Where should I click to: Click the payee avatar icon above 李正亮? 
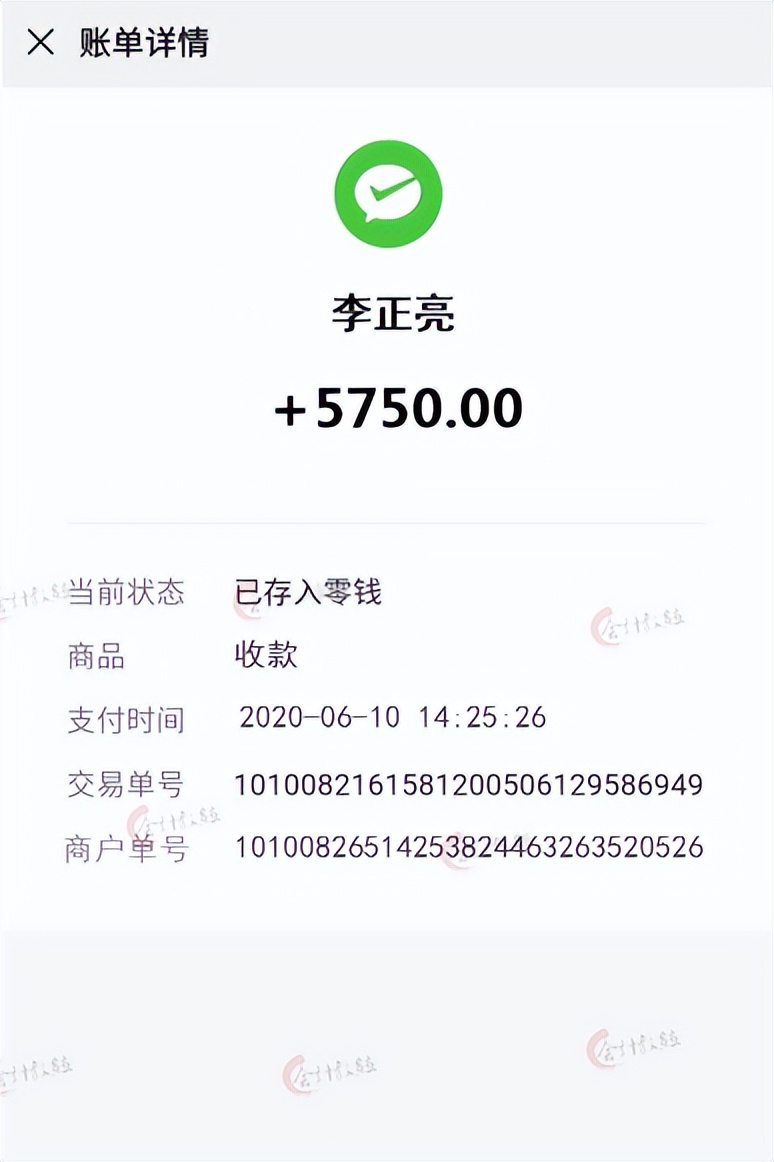tap(387, 194)
